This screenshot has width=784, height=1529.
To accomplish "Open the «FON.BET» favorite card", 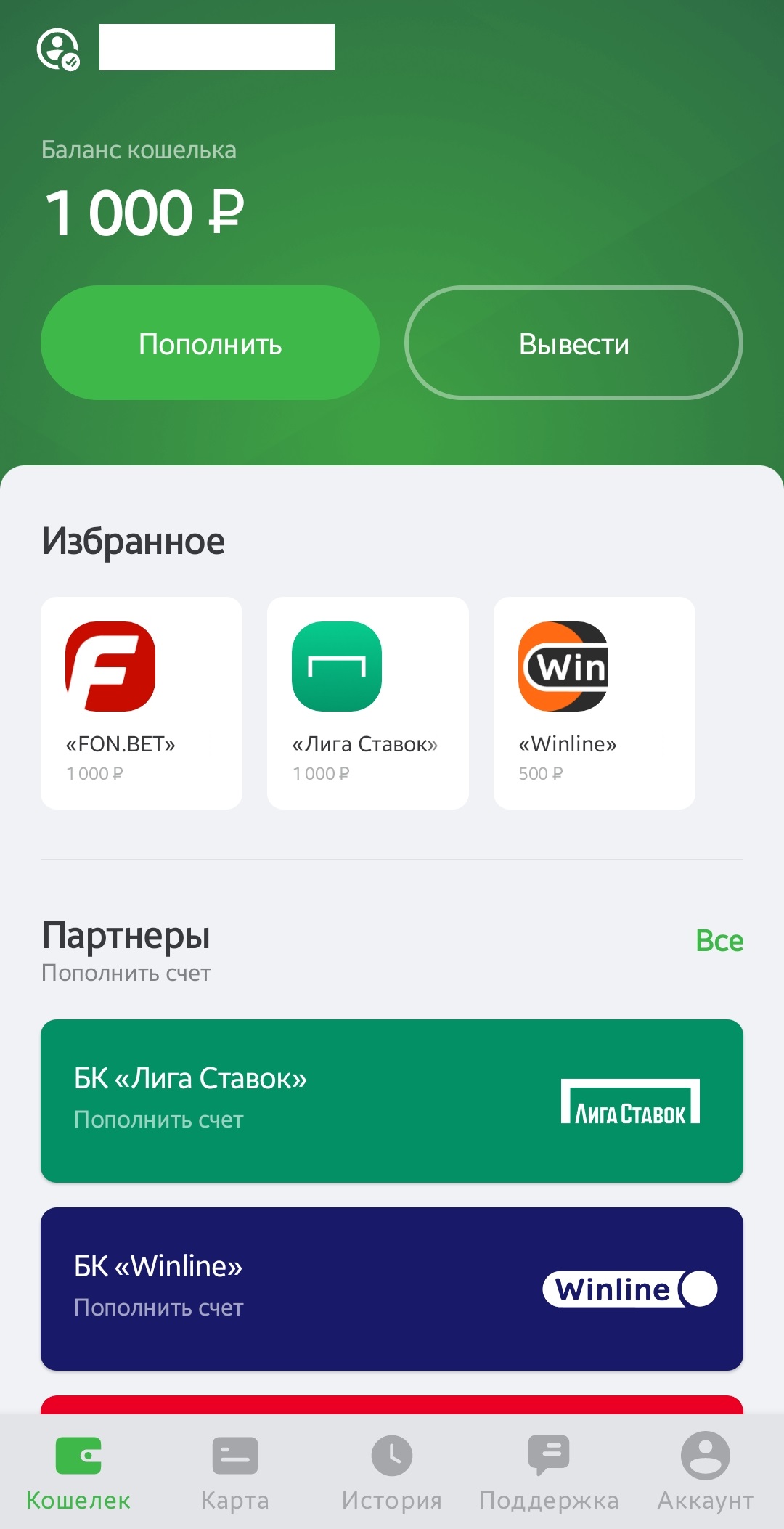I will click(x=142, y=702).
